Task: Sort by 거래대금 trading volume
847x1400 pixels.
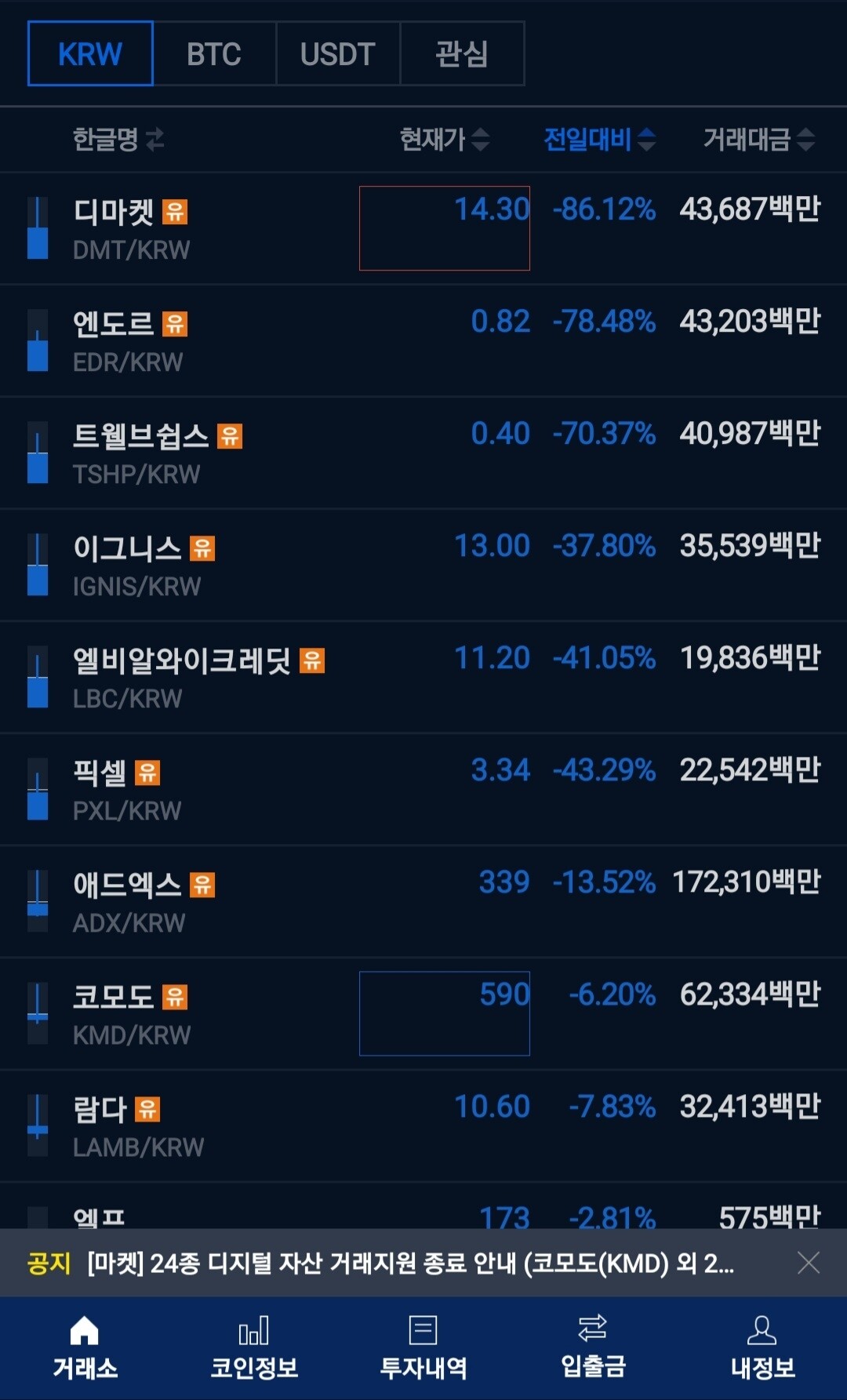Action: pos(758,140)
